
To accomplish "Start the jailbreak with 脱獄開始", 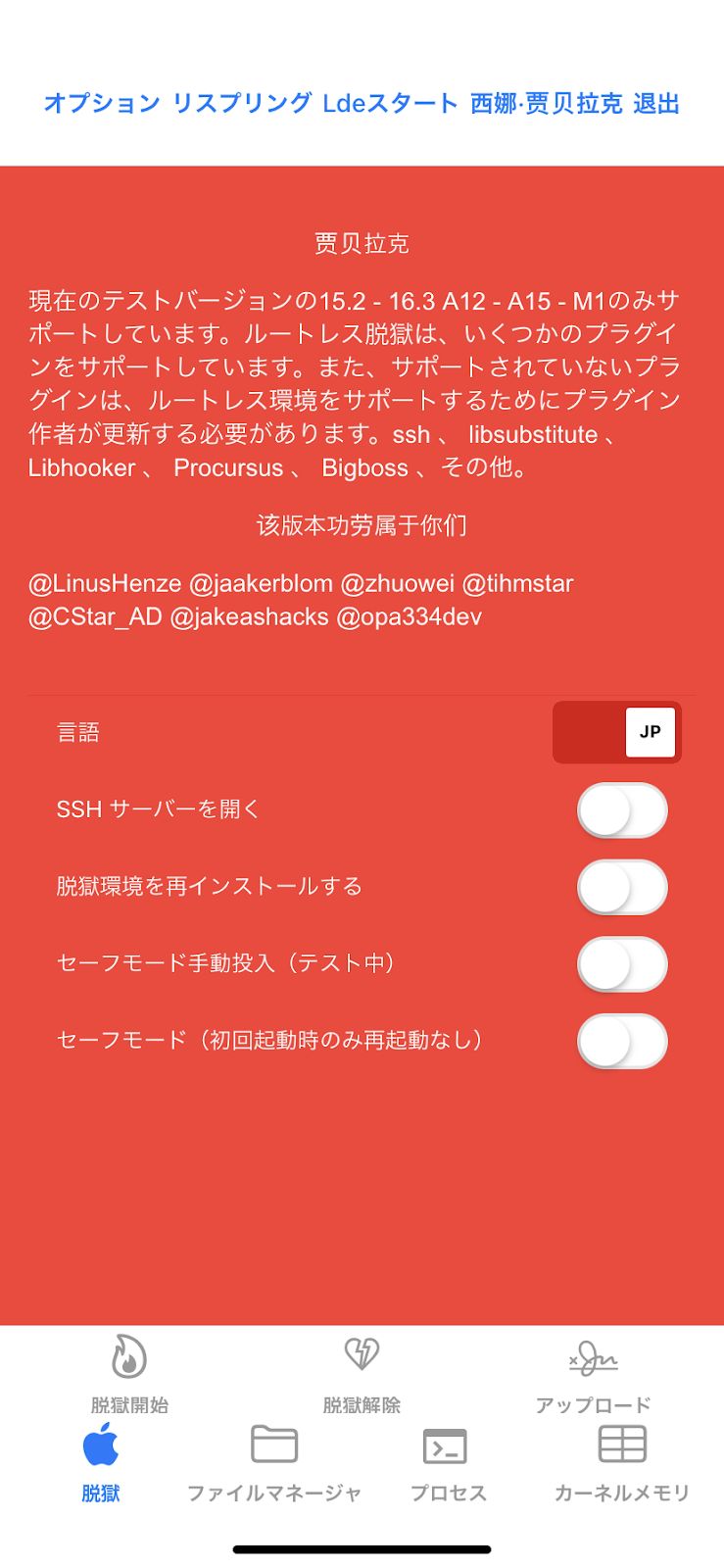I will (x=129, y=1374).
